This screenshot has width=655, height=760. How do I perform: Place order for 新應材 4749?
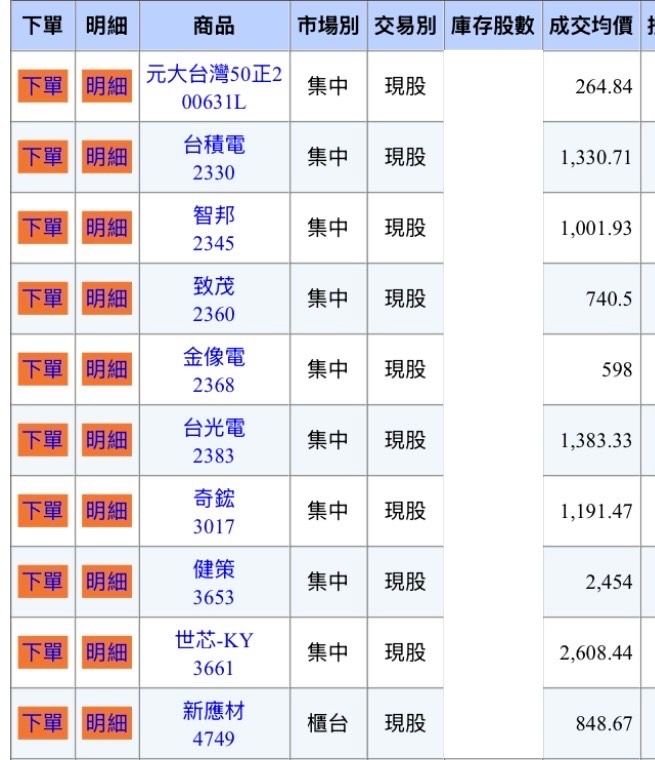click(x=42, y=723)
